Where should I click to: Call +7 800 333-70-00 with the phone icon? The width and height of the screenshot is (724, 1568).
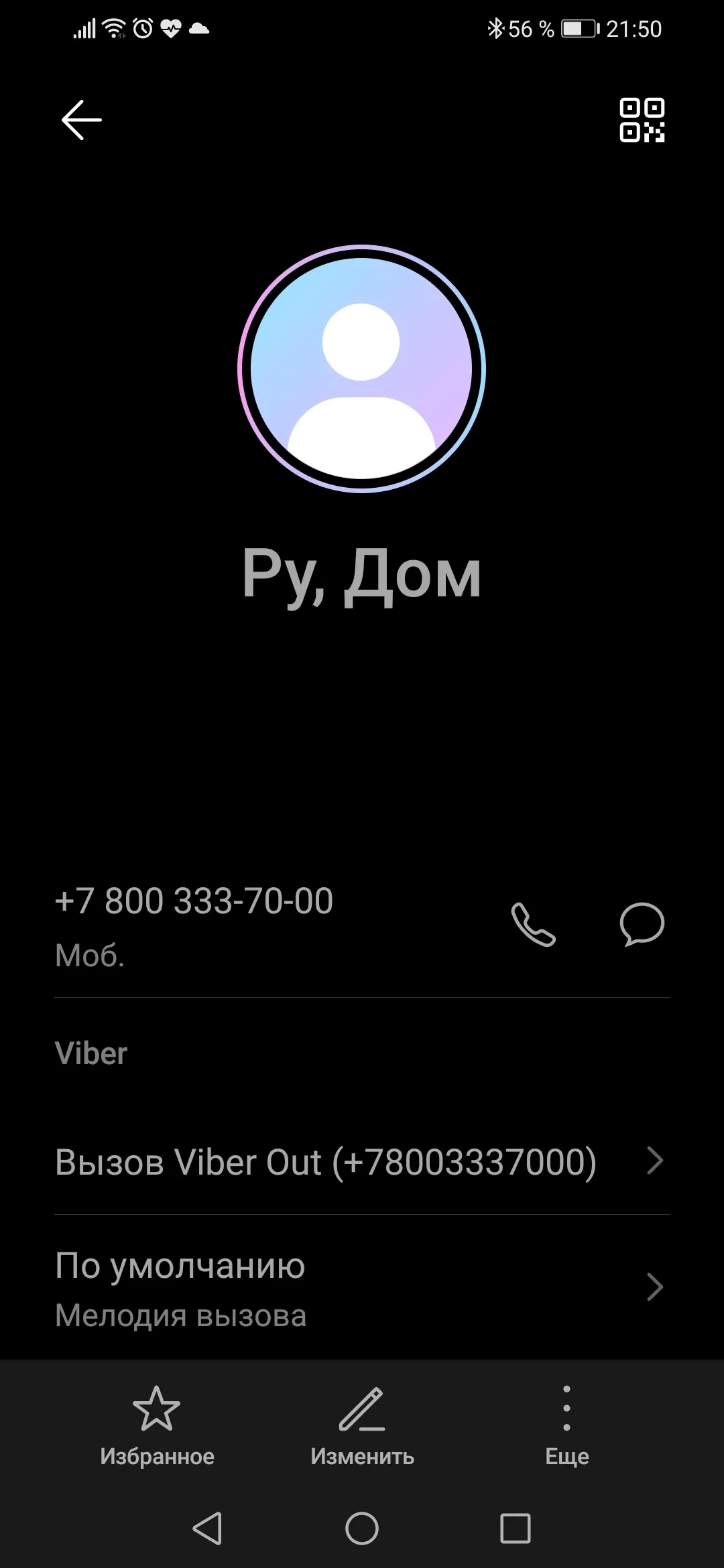534,924
